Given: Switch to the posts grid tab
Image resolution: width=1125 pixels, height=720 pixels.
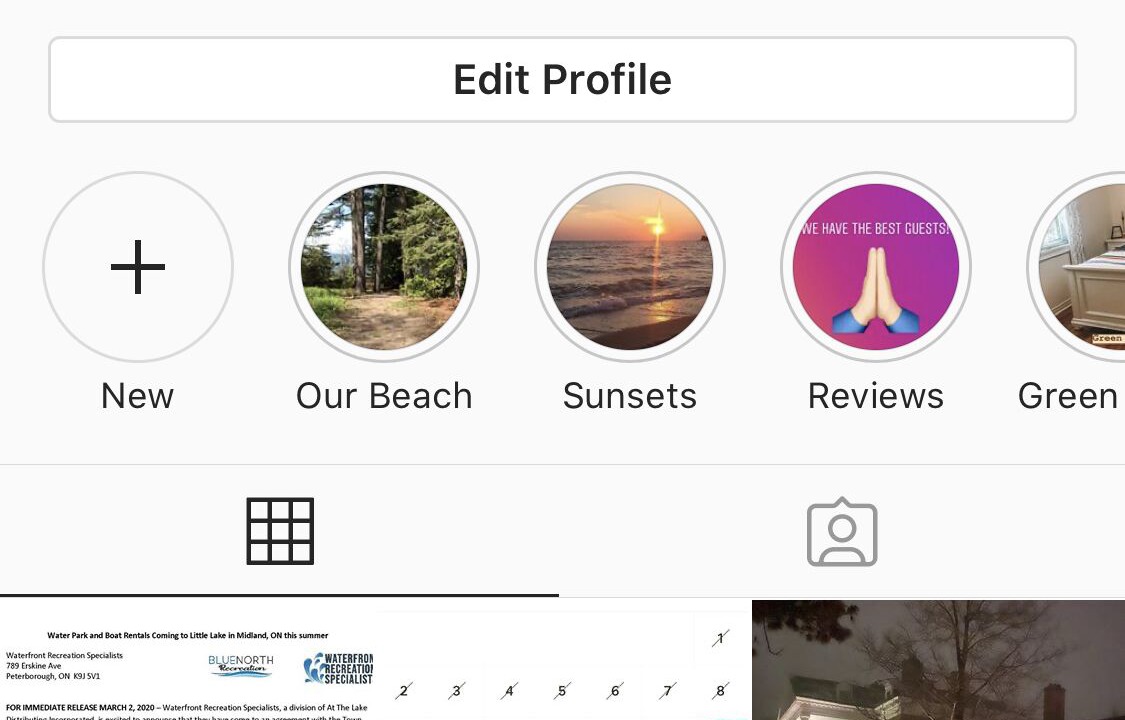Looking at the screenshot, I should (280, 531).
